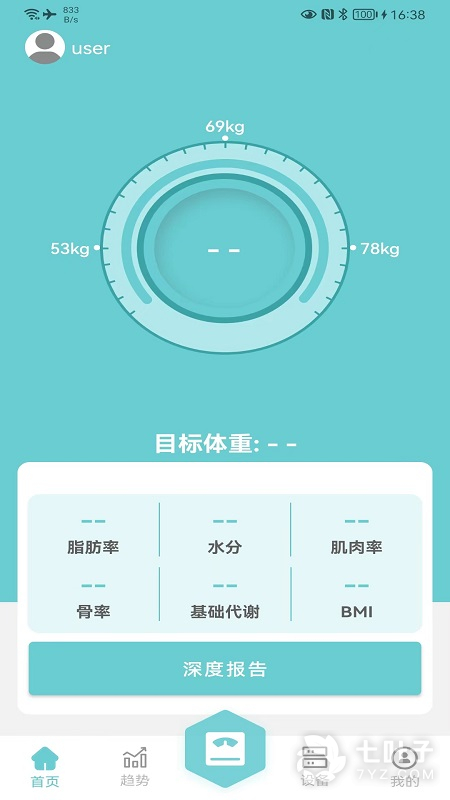This screenshot has height=800, width=450.
Task: Switch to the 趋势 trends tab
Action: click(135, 767)
